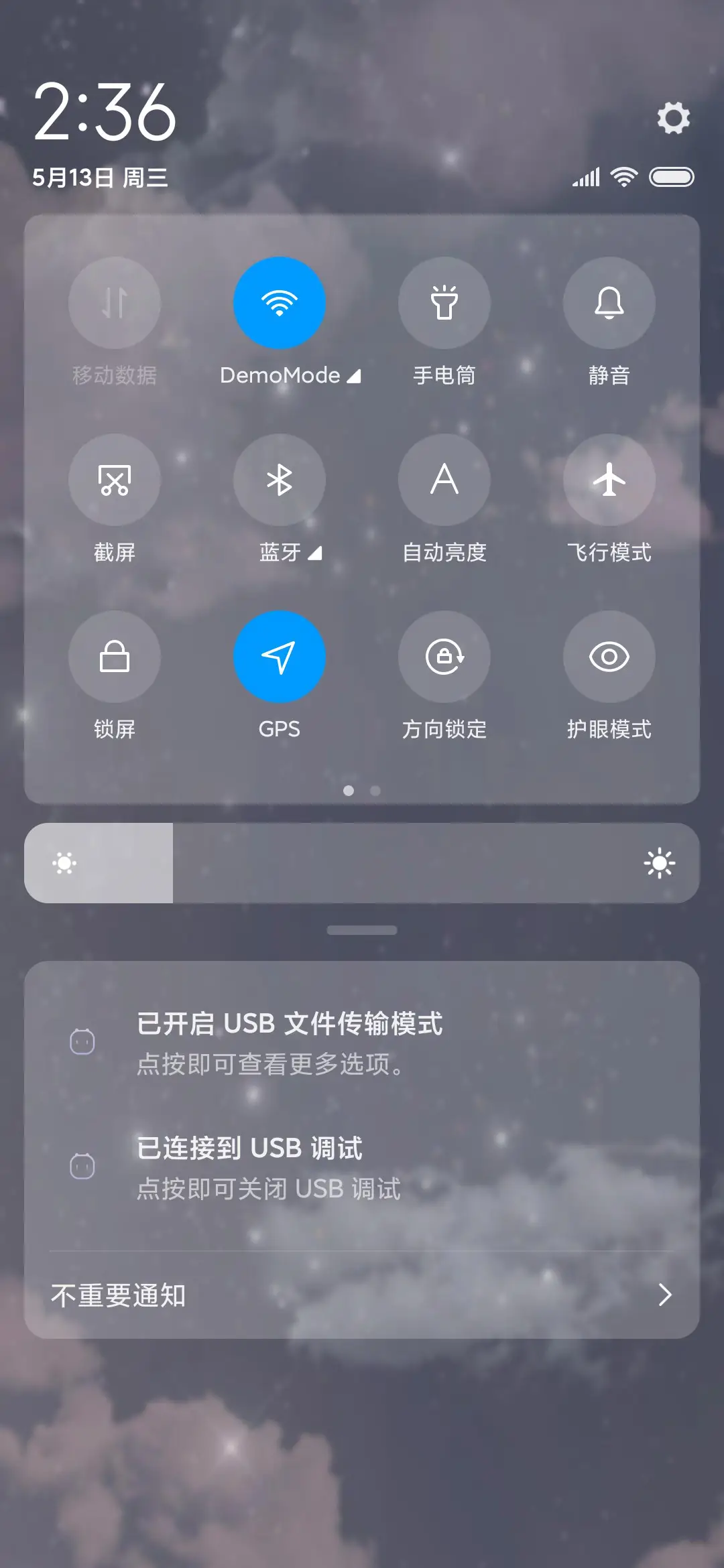Turn off the DemoMode Wi-Fi tile
Image resolution: width=724 pixels, height=1568 pixels.
click(x=280, y=303)
